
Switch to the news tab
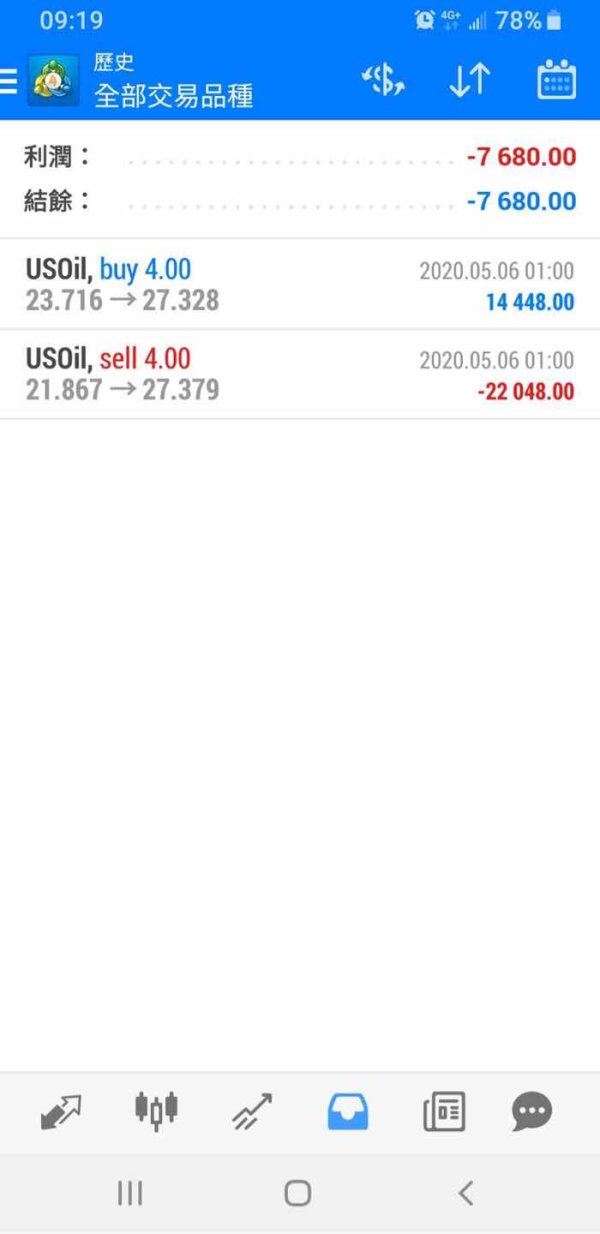tap(444, 1112)
